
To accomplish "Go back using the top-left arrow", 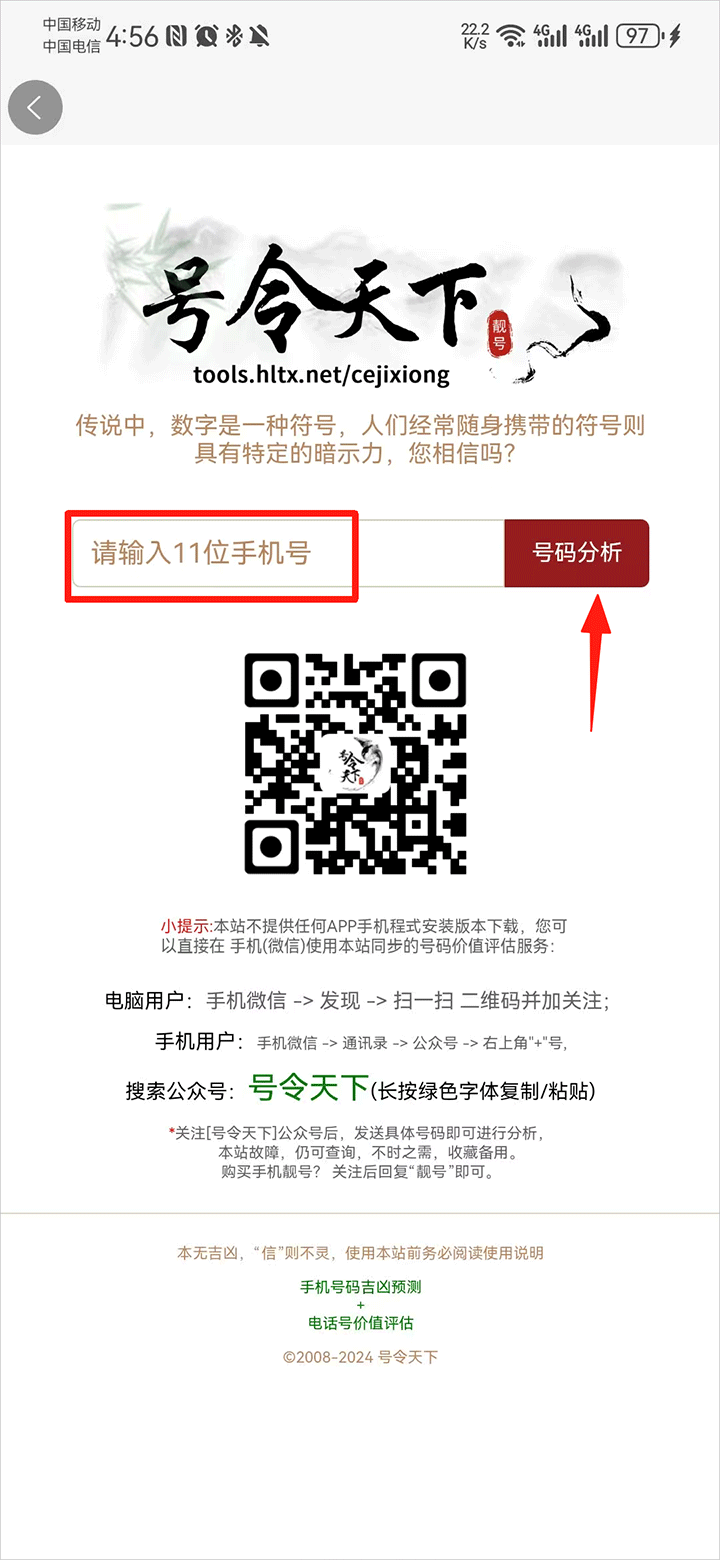I will [x=35, y=107].
